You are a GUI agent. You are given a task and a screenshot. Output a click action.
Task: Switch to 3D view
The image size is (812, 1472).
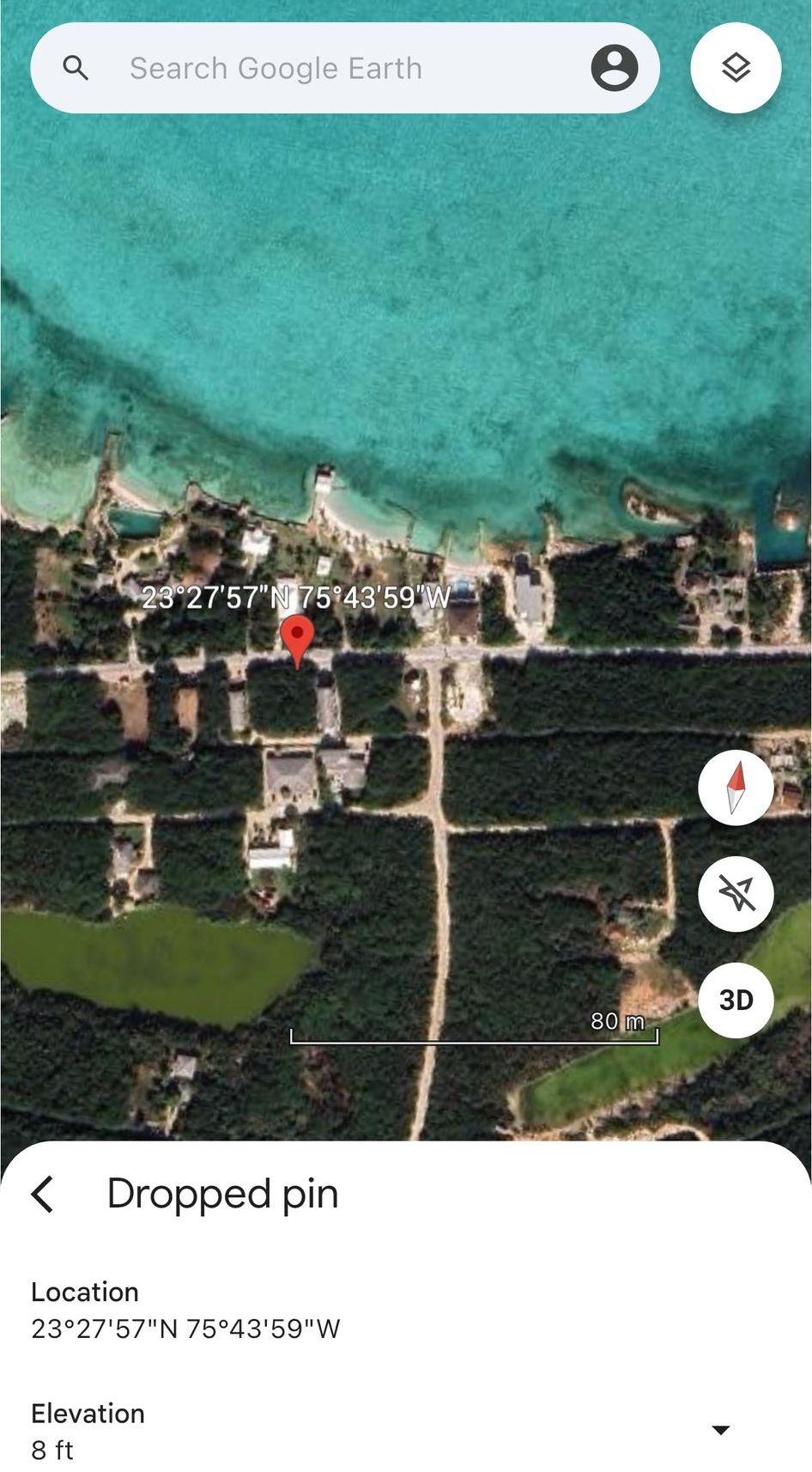click(x=736, y=1001)
